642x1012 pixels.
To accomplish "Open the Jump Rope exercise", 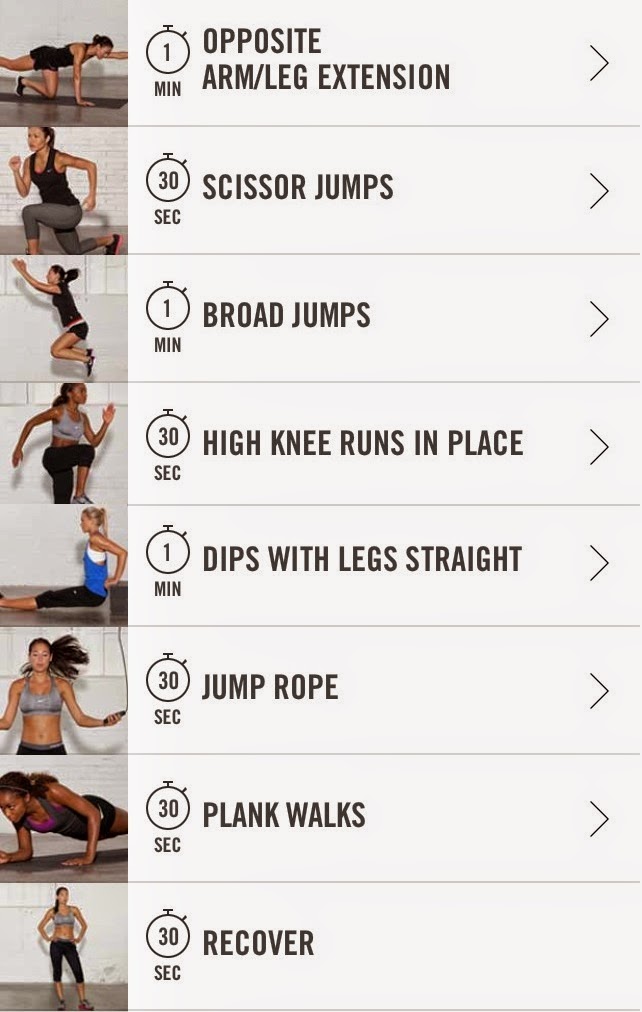I will point(271,688).
